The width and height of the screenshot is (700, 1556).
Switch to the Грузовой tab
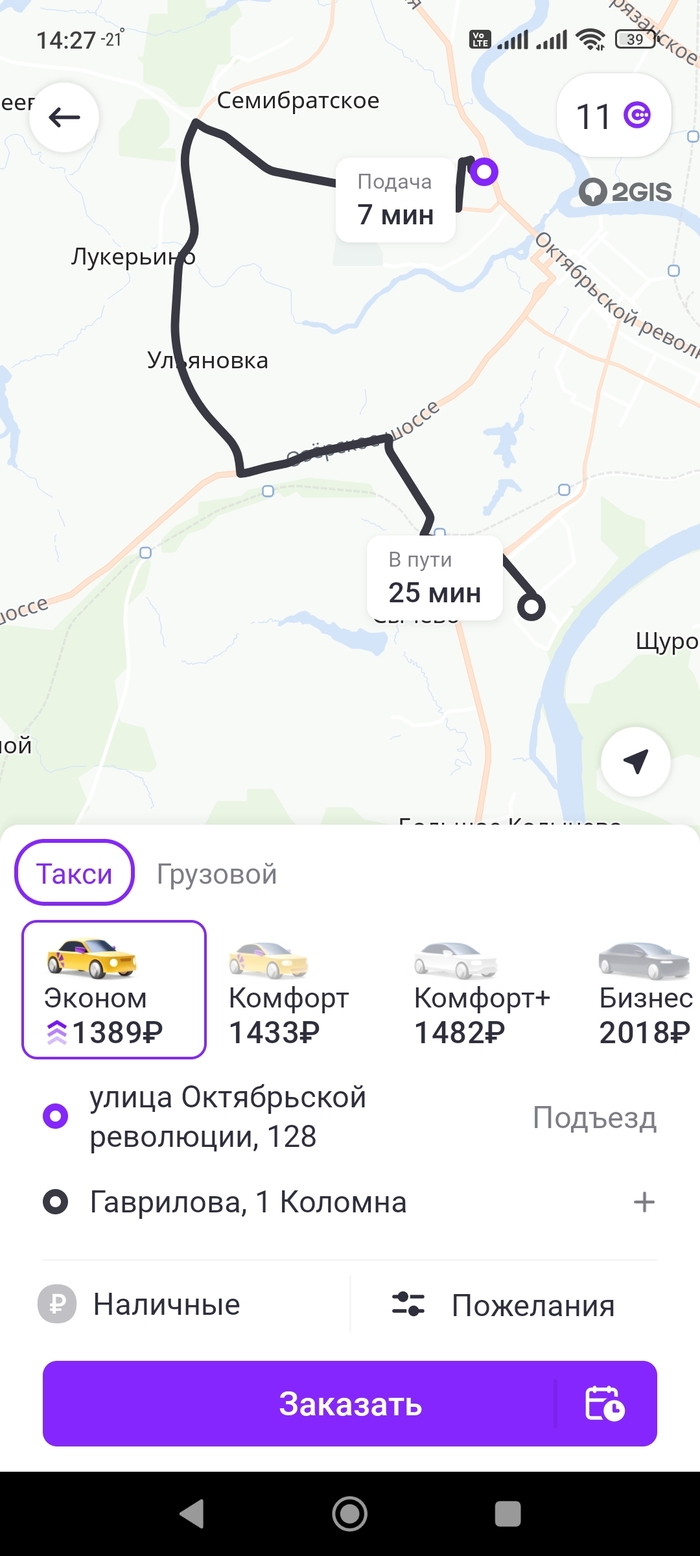click(x=216, y=874)
